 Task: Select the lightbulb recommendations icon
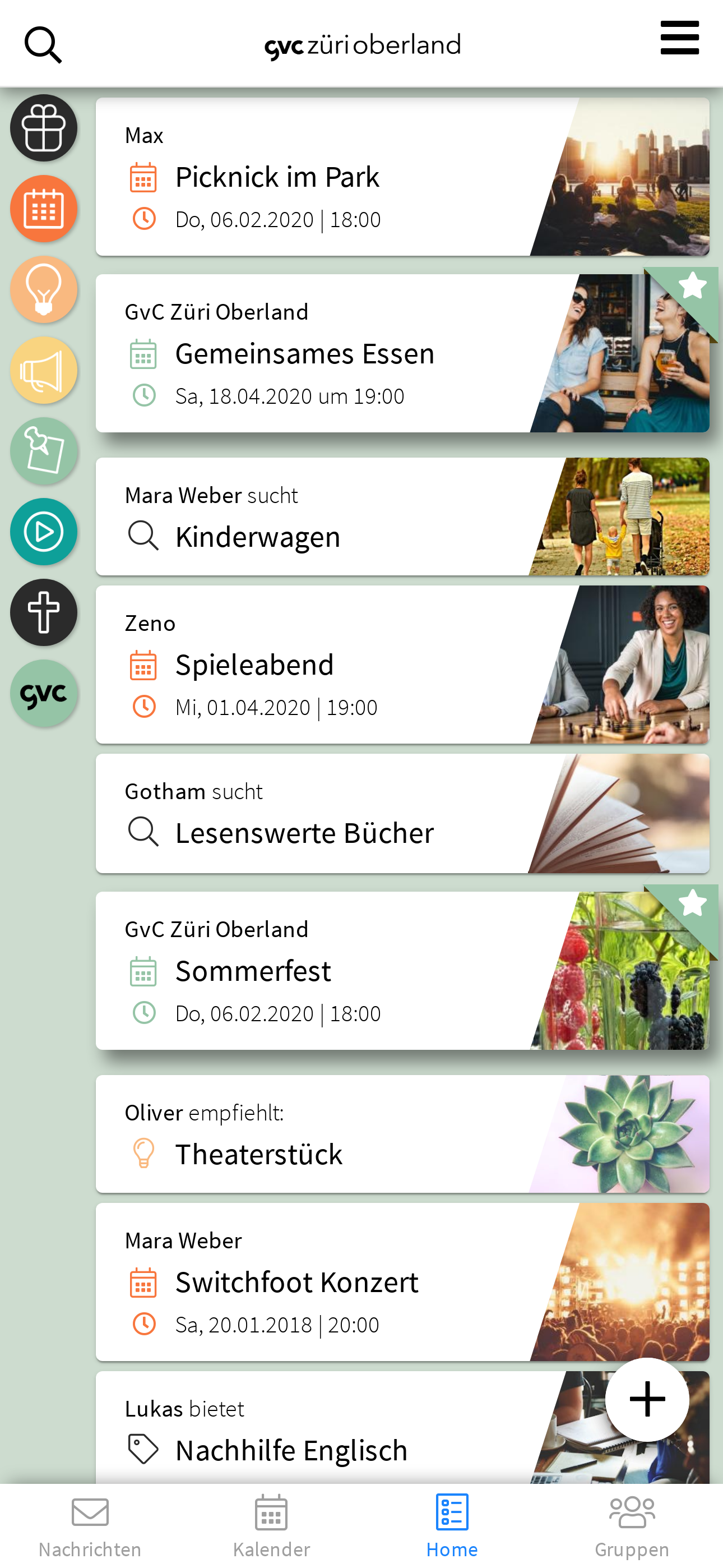tap(43, 289)
